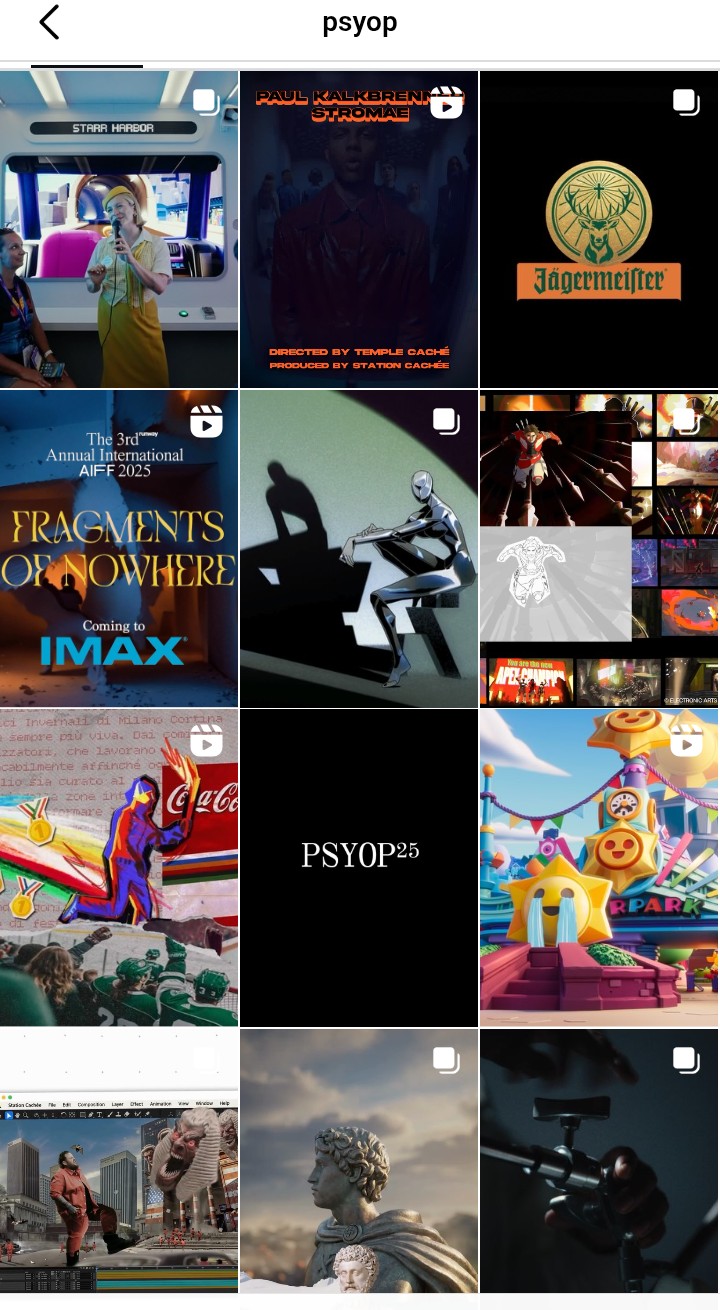Open the Starr Harbor carousel post
The image size is (720, 1310).
pyautogui.click(x=119, y=229)
